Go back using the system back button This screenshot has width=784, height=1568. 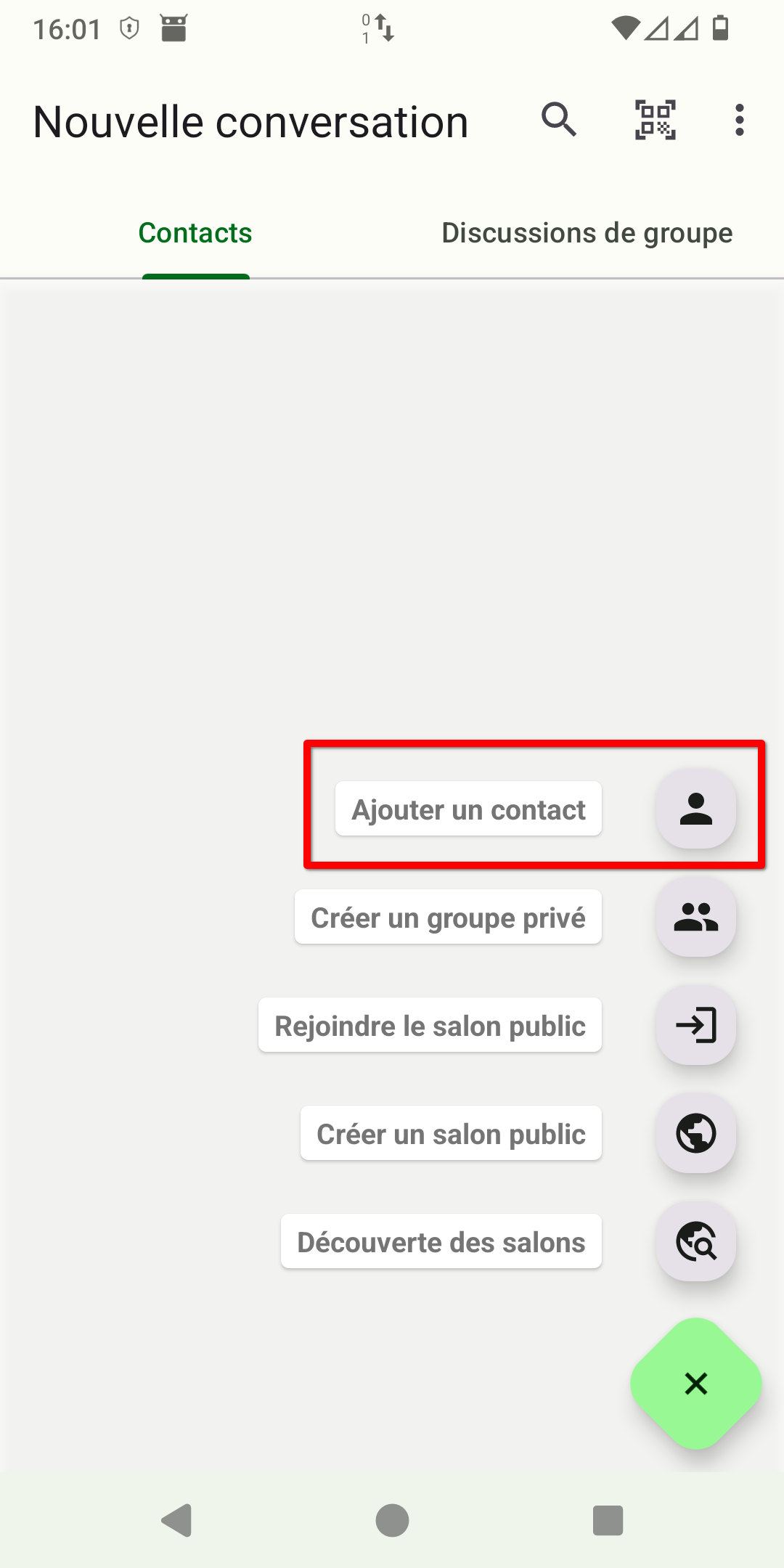[176, 1520]
